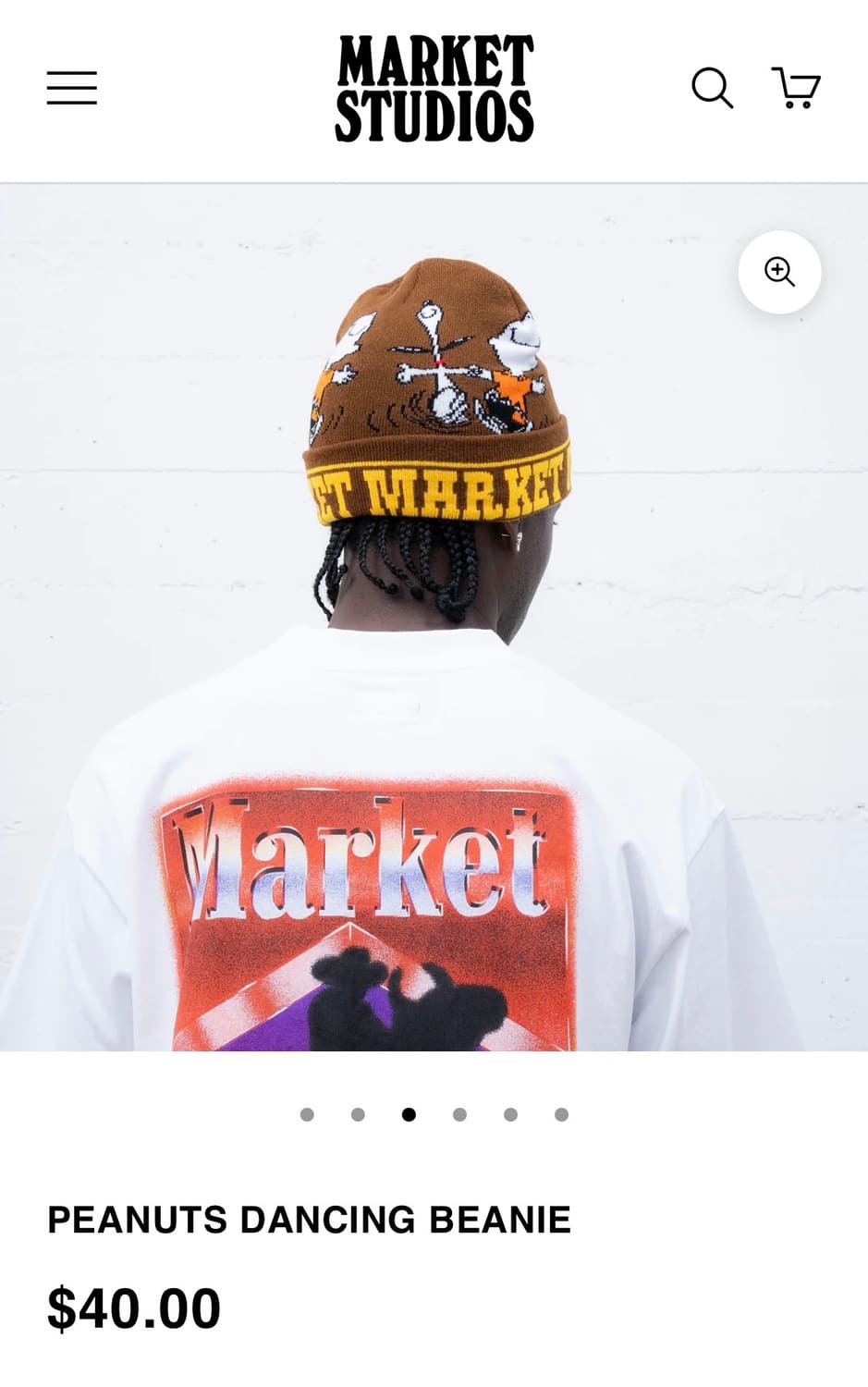Image resolution: width=868 pixels, height=1387 pixels.
Task: Open the PEANUTS DANCING BEANIE product title
Action: [x=310, y=1221]
